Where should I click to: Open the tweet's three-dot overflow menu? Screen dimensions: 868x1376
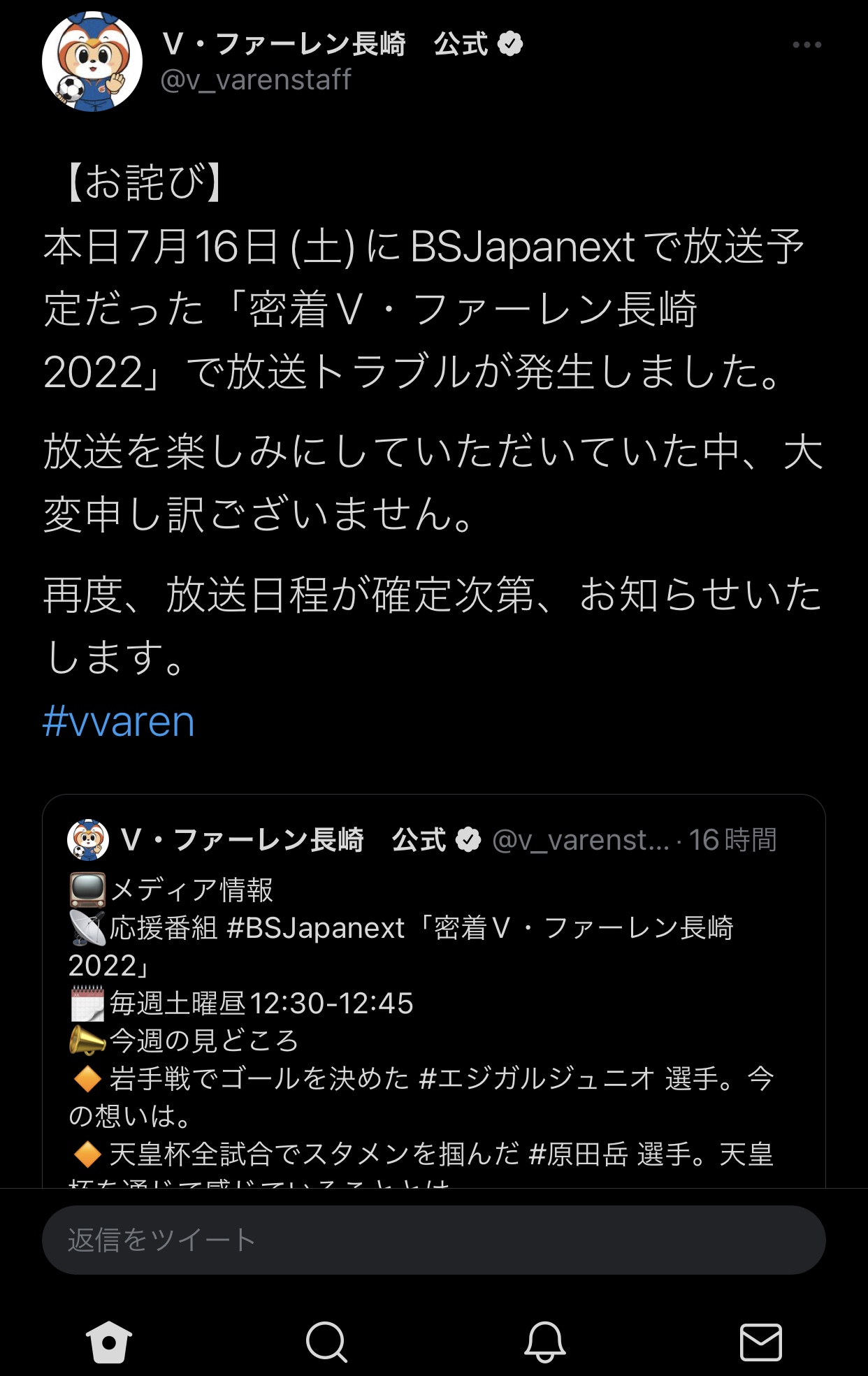[806, 45]
